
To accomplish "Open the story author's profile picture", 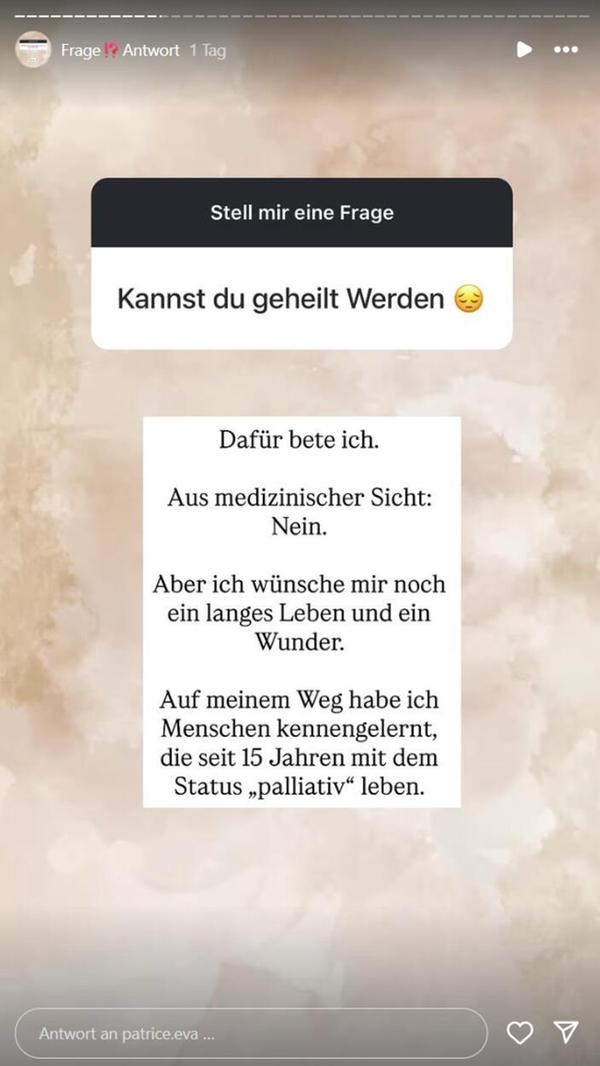I will 33,49.
